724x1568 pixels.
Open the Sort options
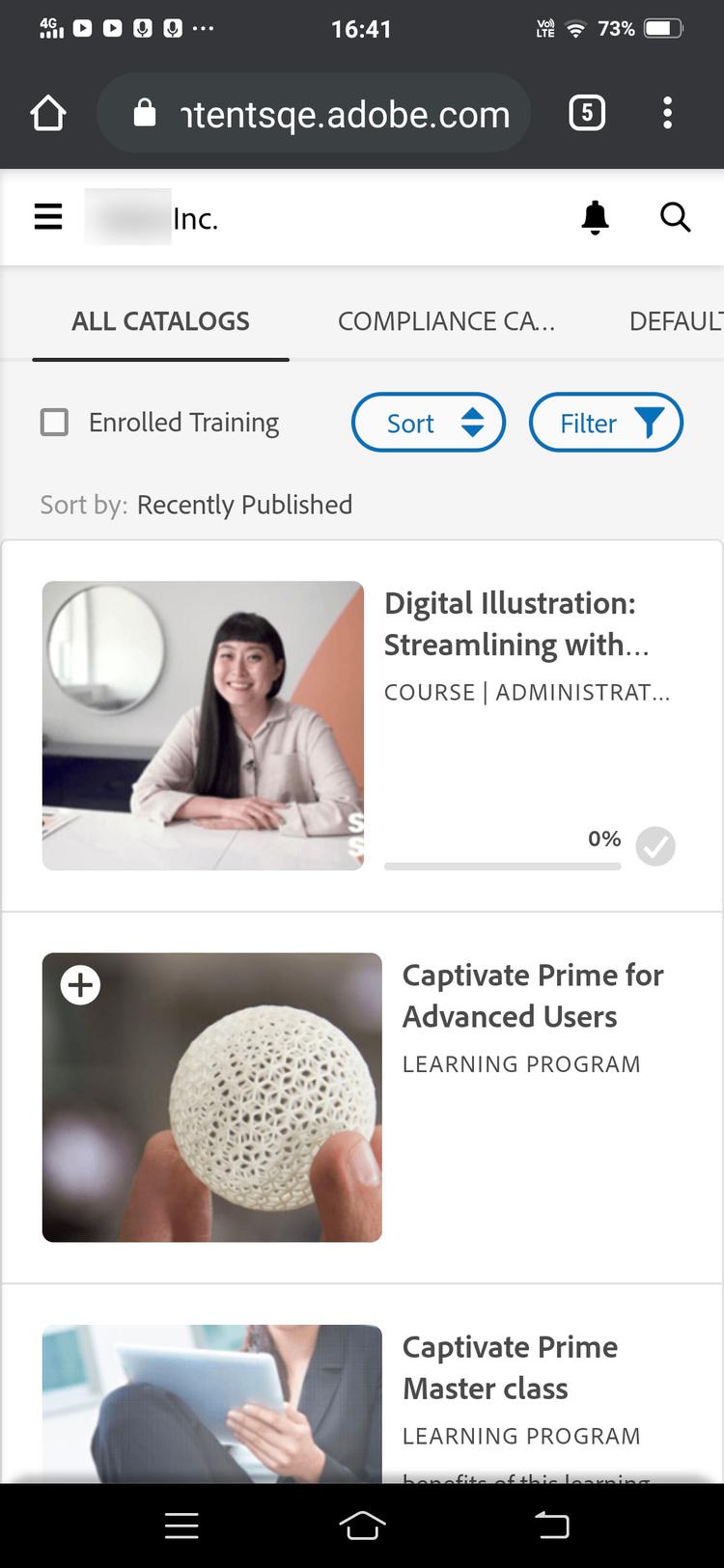pos(428,423)
